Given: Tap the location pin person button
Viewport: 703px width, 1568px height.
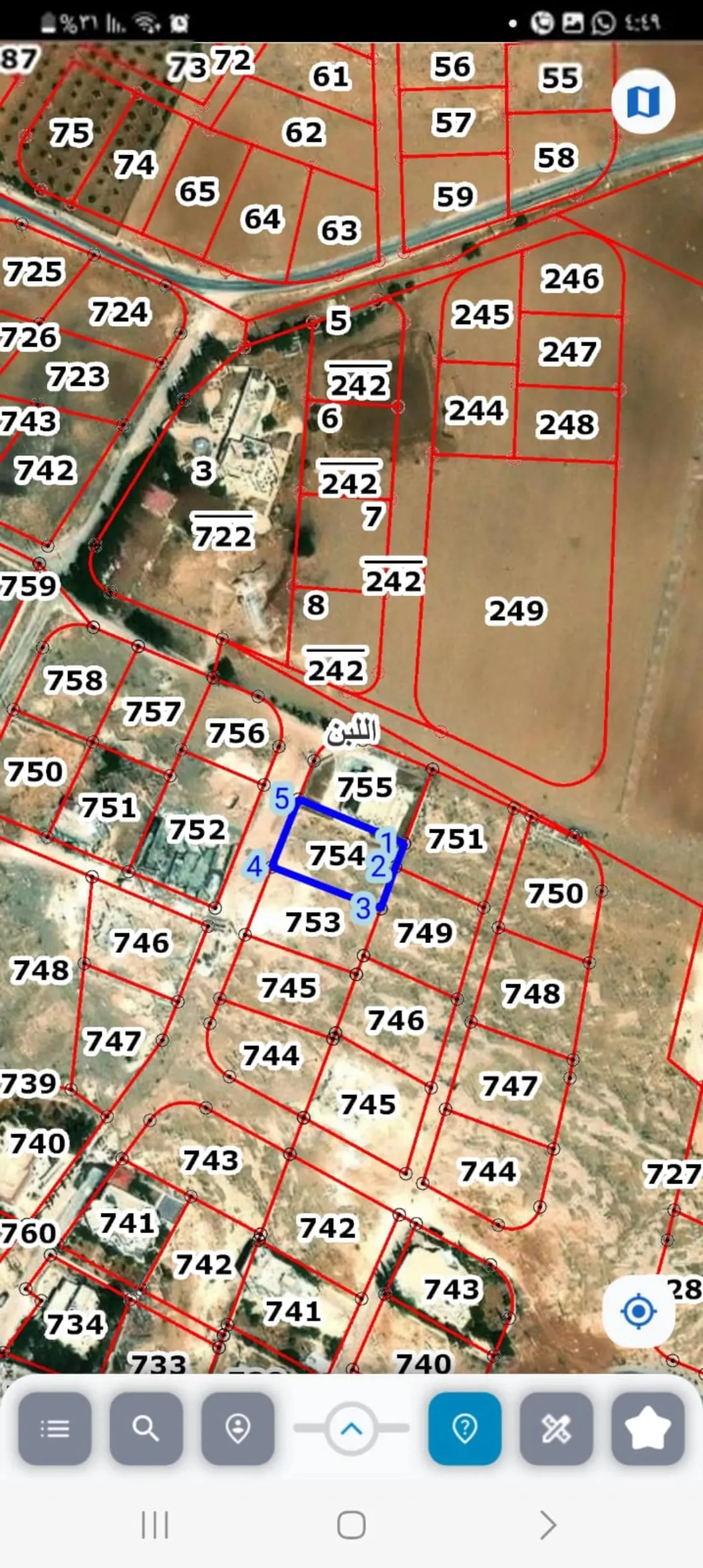Looking at the screenshot, I should 238,1429.
